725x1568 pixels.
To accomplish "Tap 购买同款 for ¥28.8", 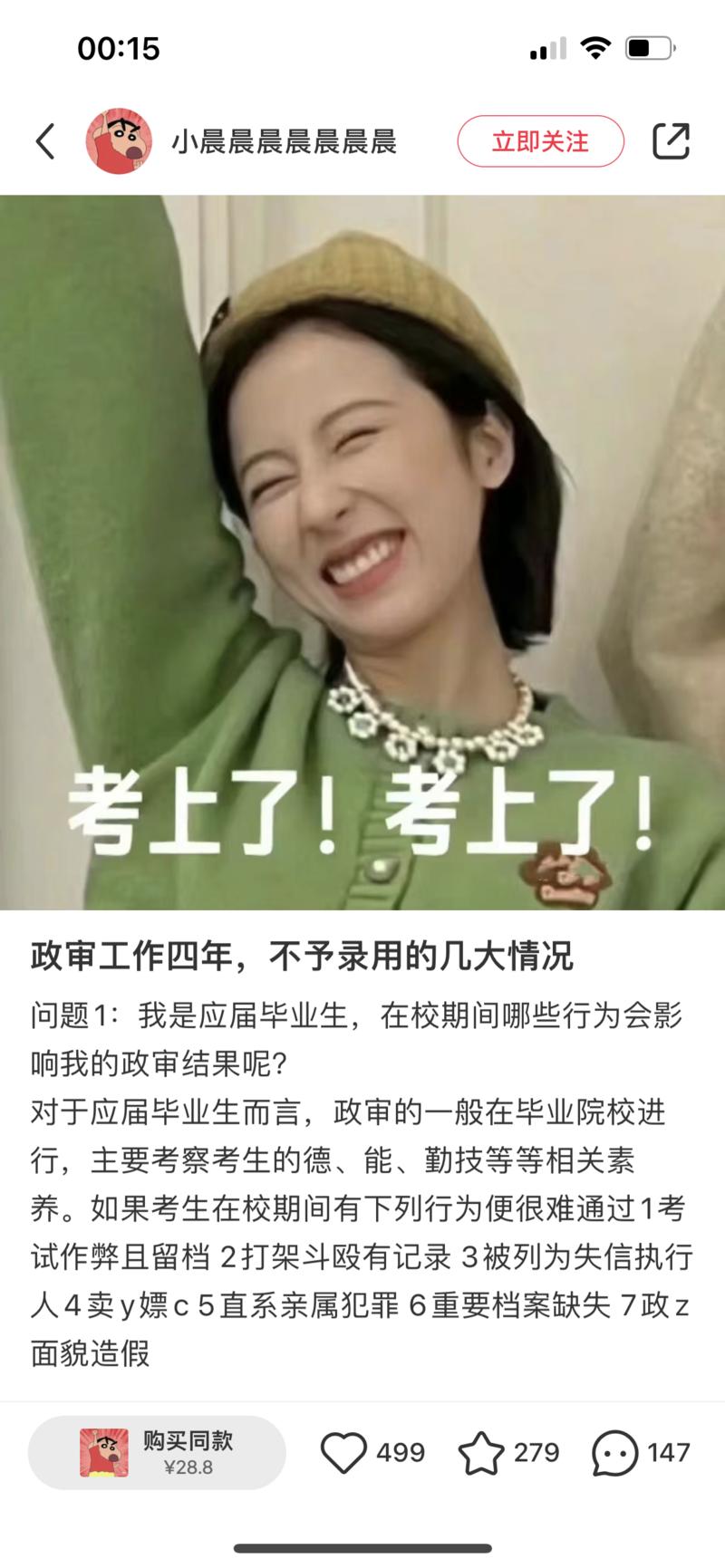I will [x=157, y=1452].
